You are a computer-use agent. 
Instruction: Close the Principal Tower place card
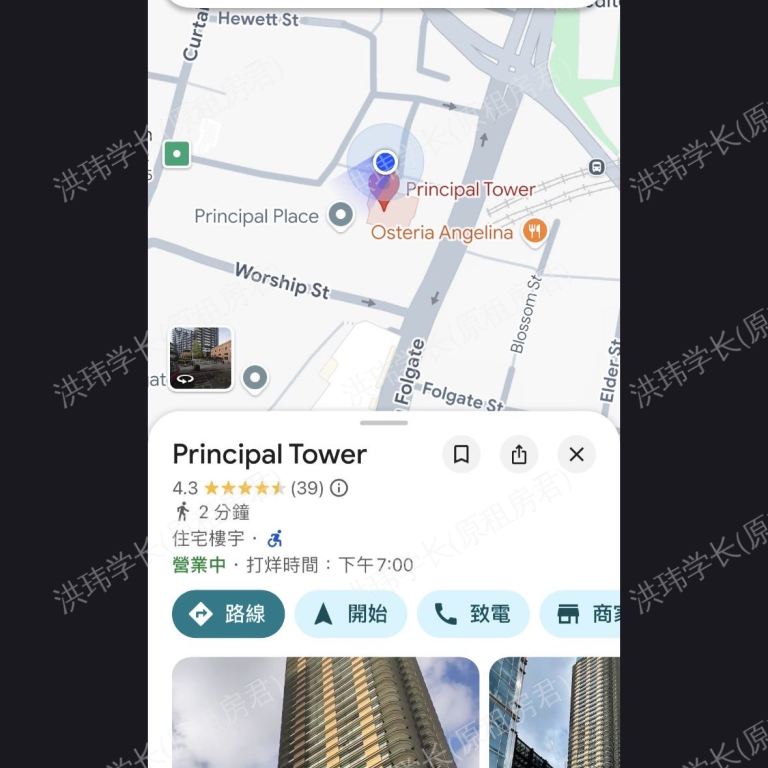tap(576, 455)
